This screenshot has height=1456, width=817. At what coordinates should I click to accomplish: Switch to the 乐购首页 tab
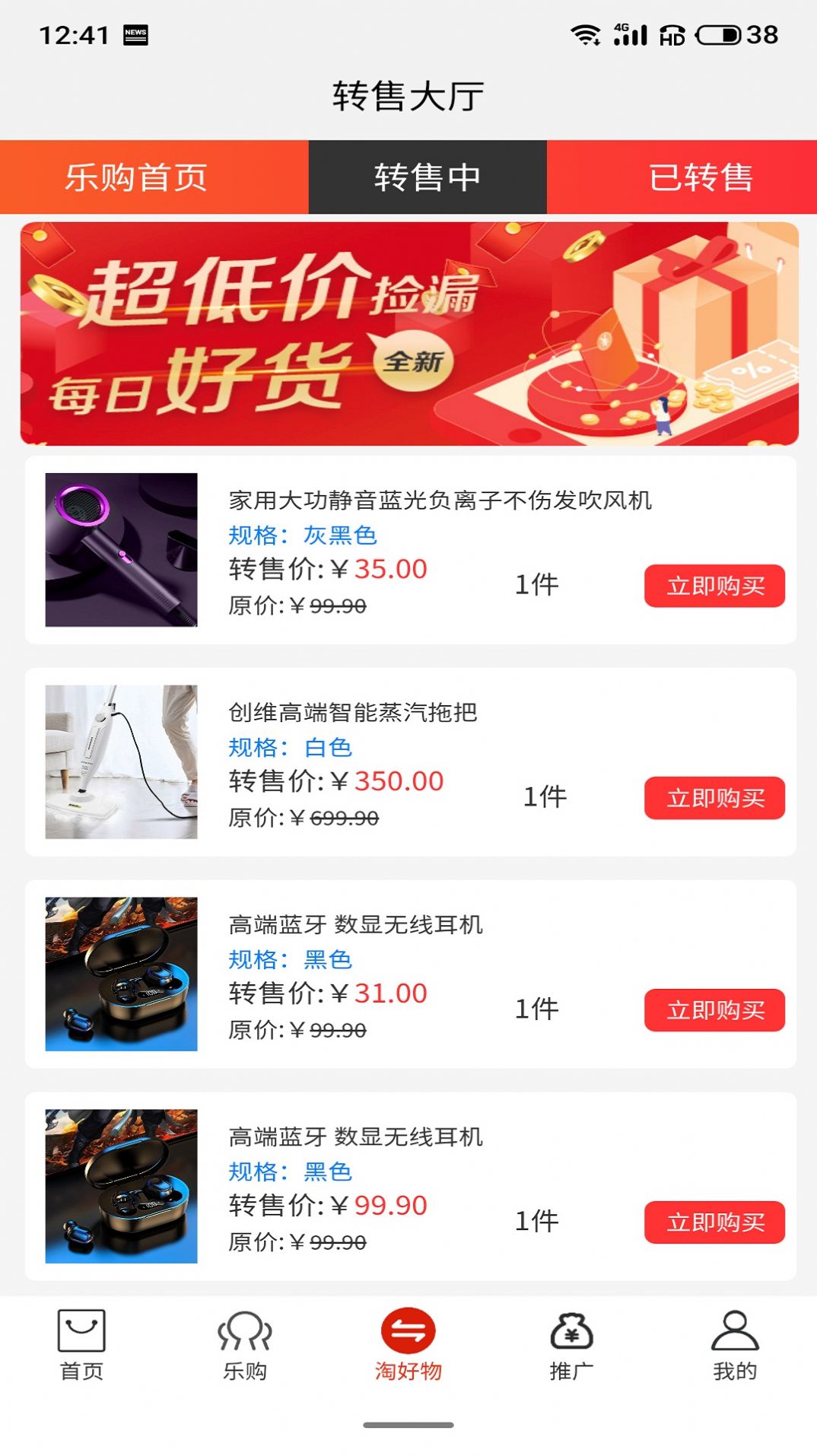click(x=137, y=177)
